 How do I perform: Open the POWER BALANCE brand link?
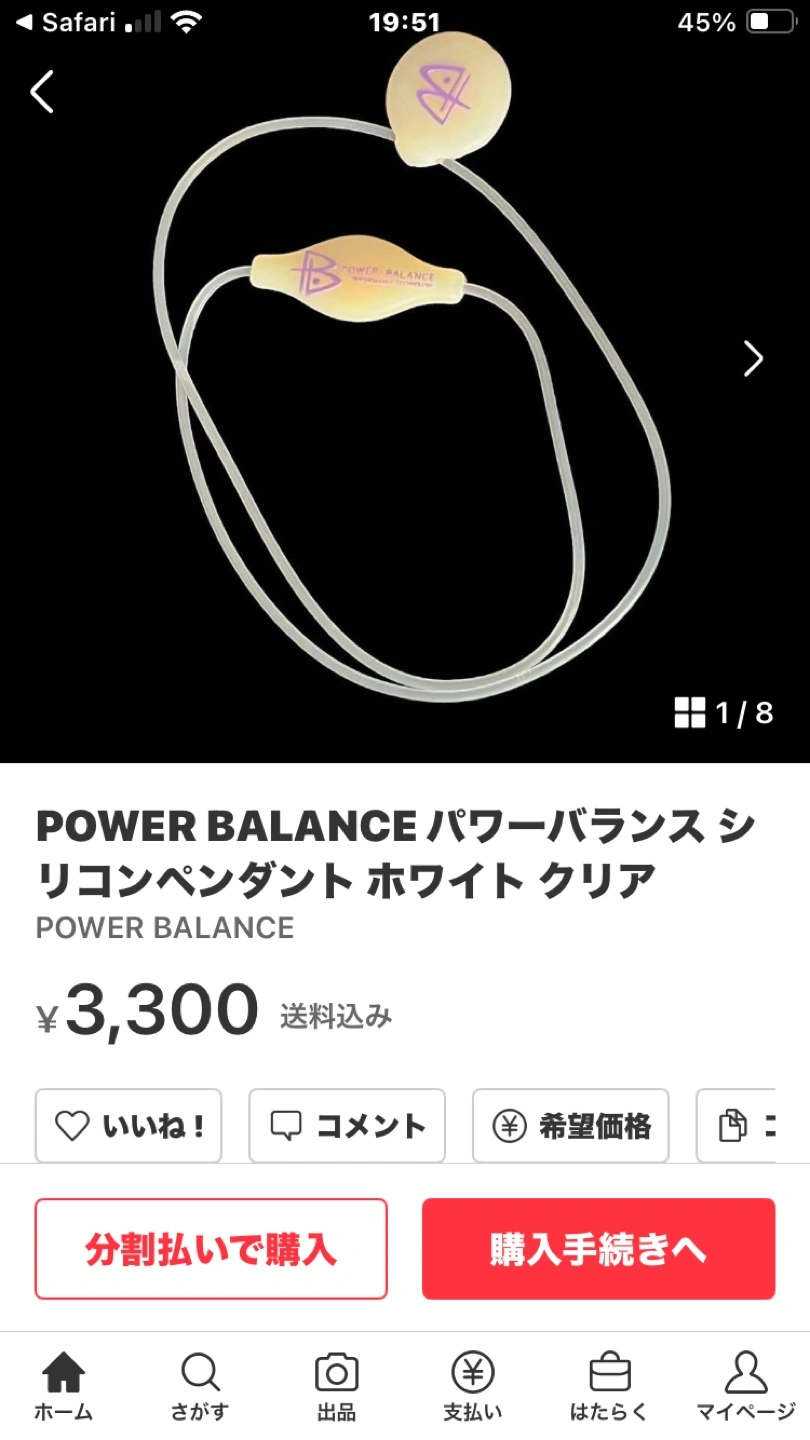[x=165, y=927]
